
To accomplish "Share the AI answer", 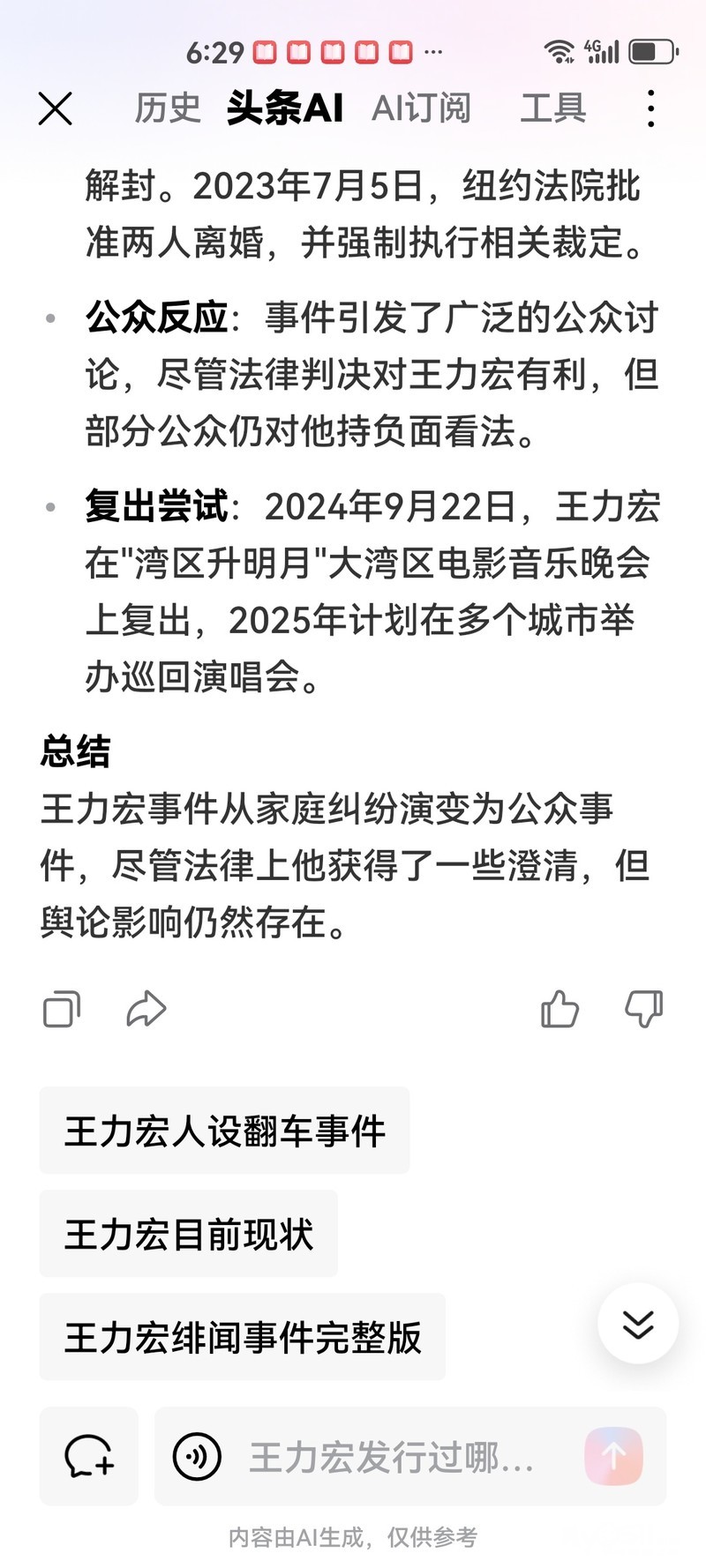I will [x=146, y=1009].
